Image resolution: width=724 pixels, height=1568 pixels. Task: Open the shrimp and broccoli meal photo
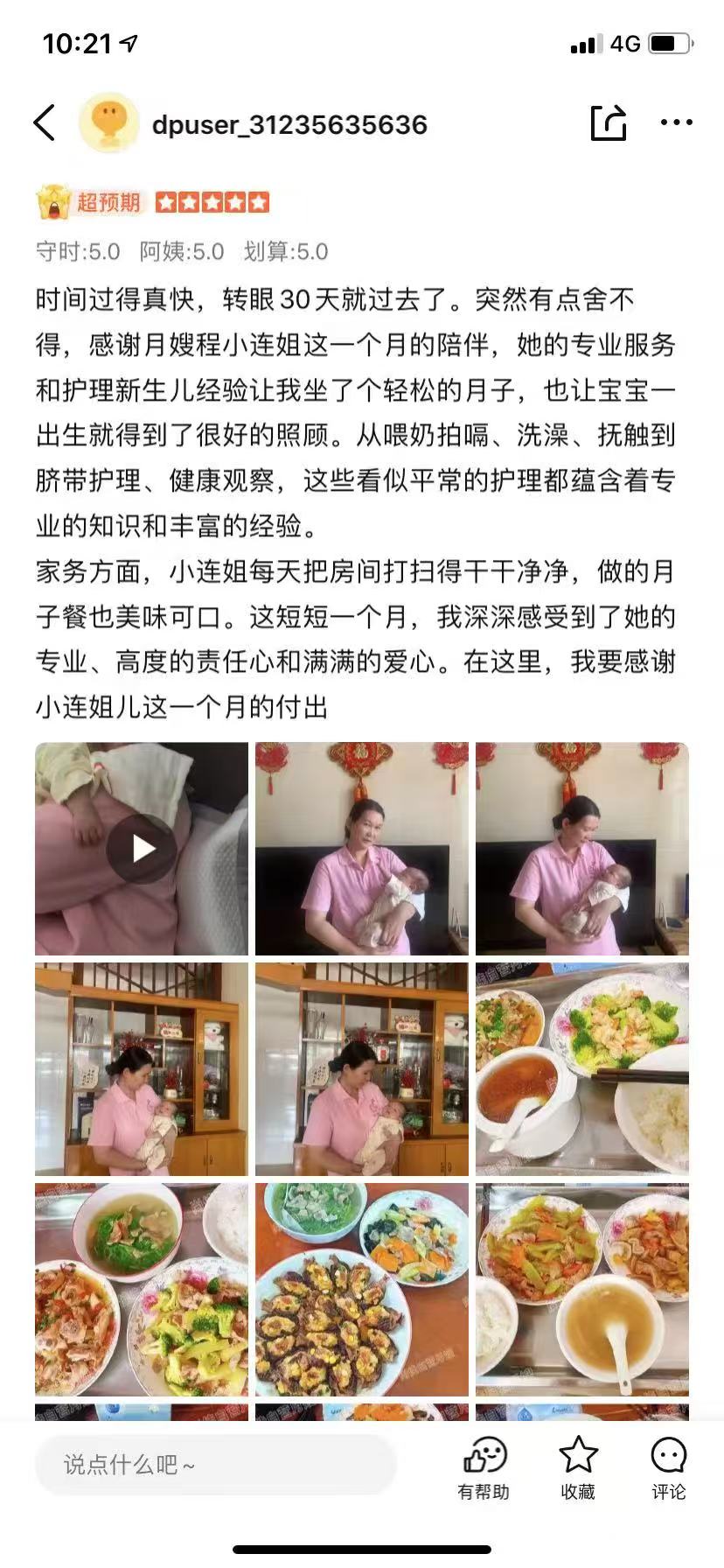coord(582,1068)
